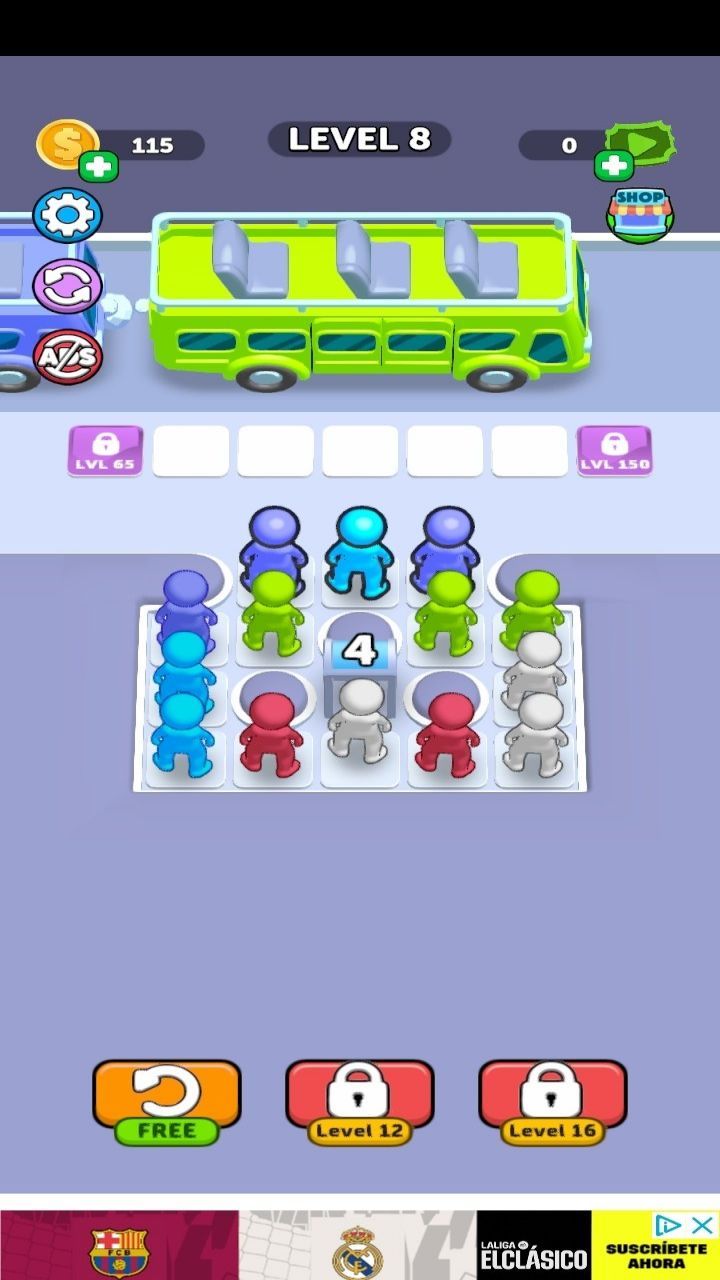Add more coins with green plus
720x1280 pixels.
(98, 166)
